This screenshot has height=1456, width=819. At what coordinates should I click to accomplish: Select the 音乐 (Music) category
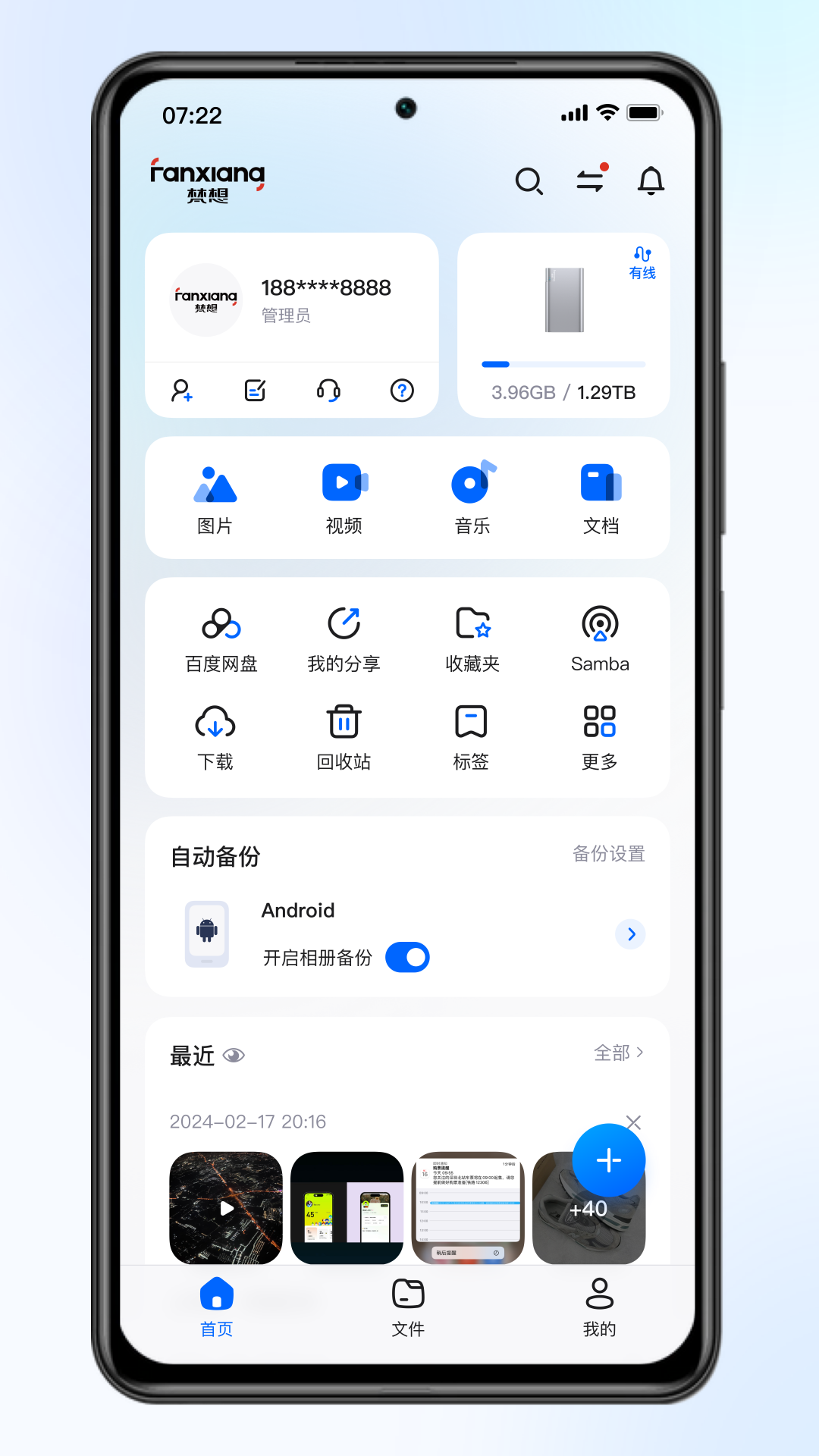point(472,497)
